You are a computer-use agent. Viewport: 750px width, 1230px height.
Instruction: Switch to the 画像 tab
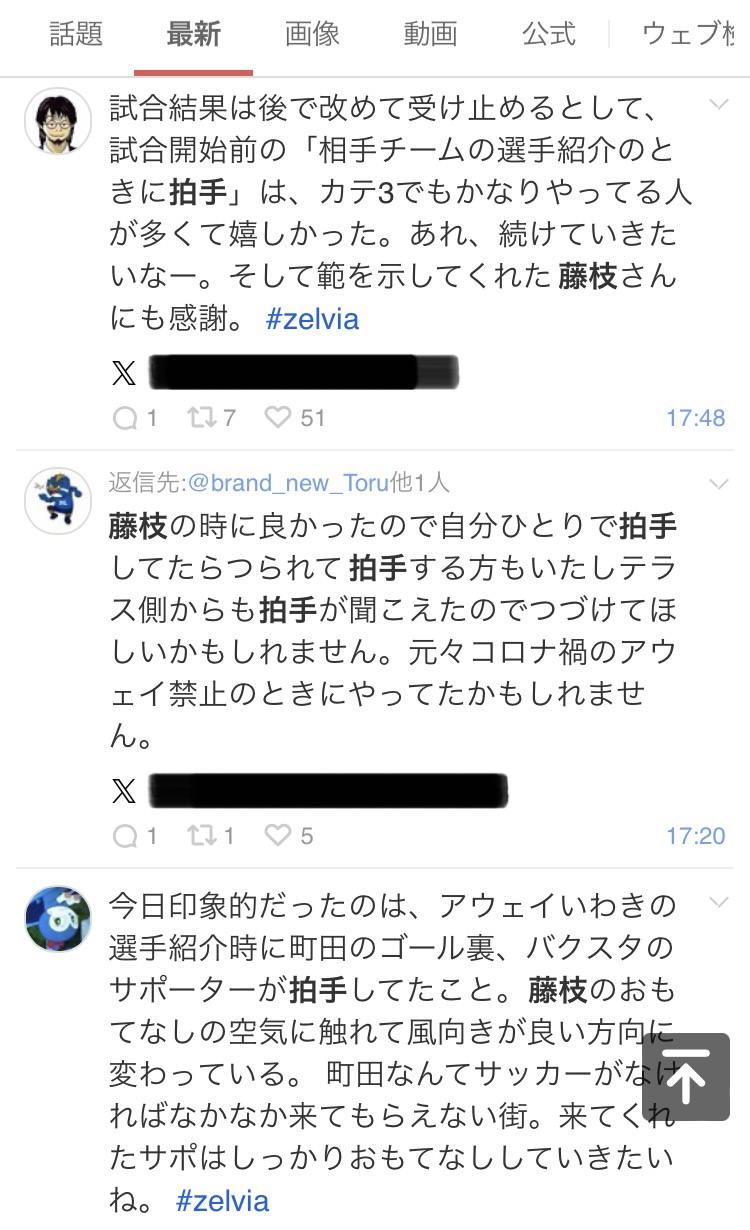pyautogui.click(x=312, y=35)
